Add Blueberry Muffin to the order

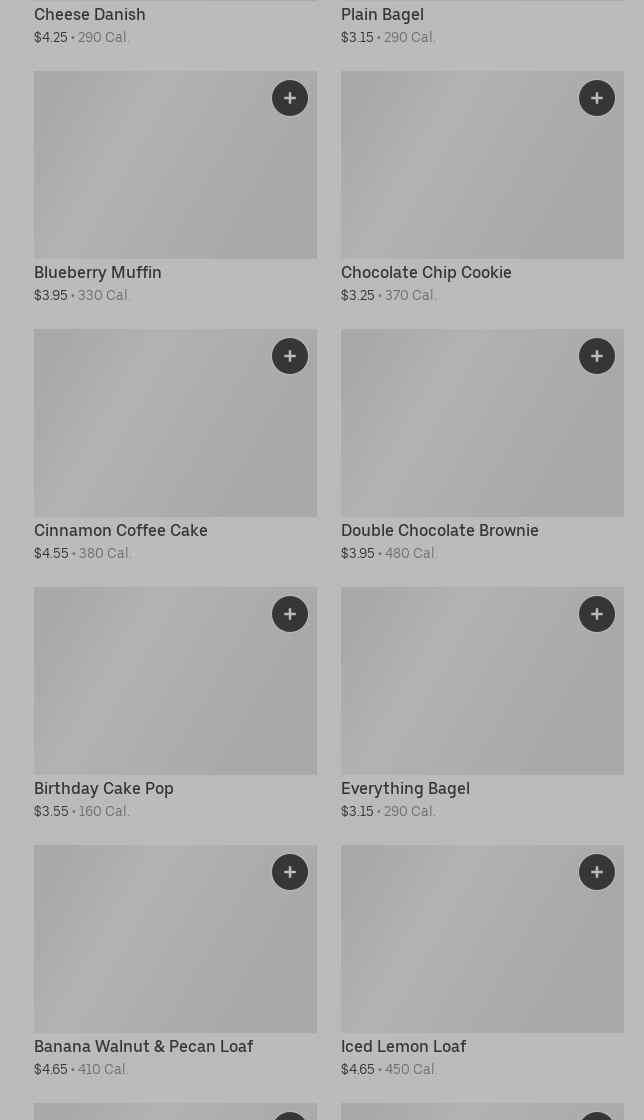(290, 98)
